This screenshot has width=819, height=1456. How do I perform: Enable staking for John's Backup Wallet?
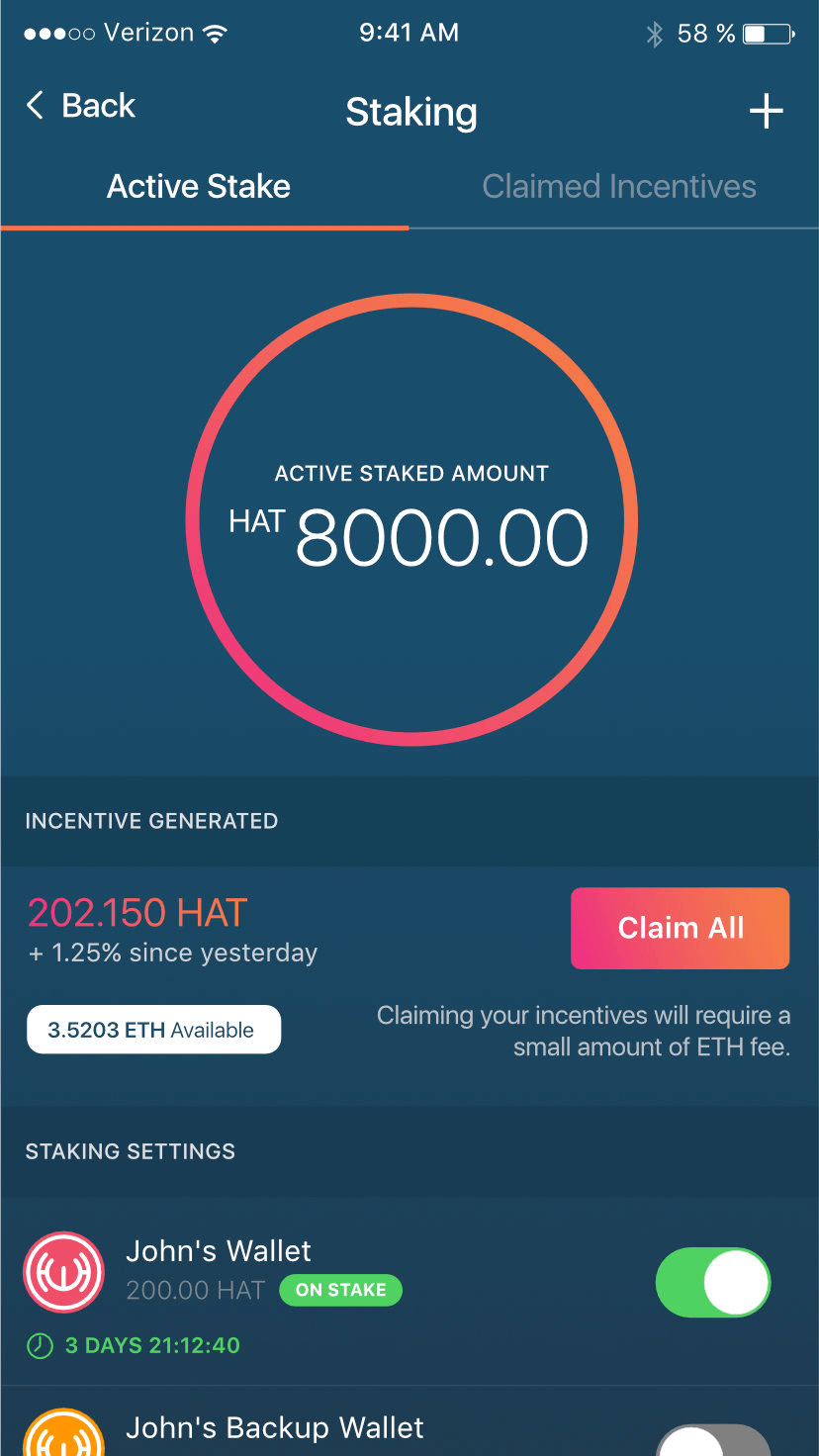tap(712, 1442)
